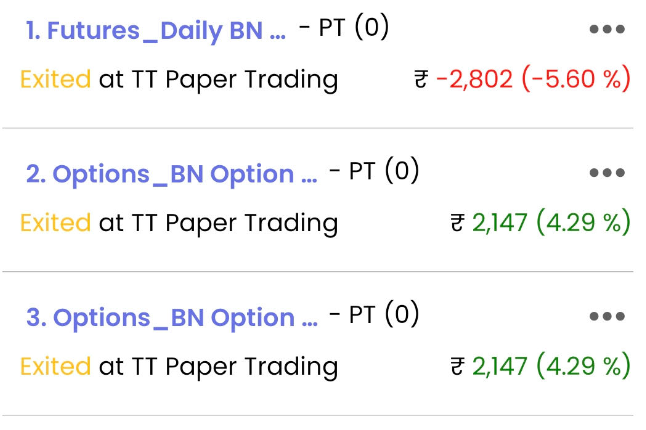Viewport: 646px width, 430px height.
Task: Open strategy 2. Options_BN Option
Action: click(172, 174)
